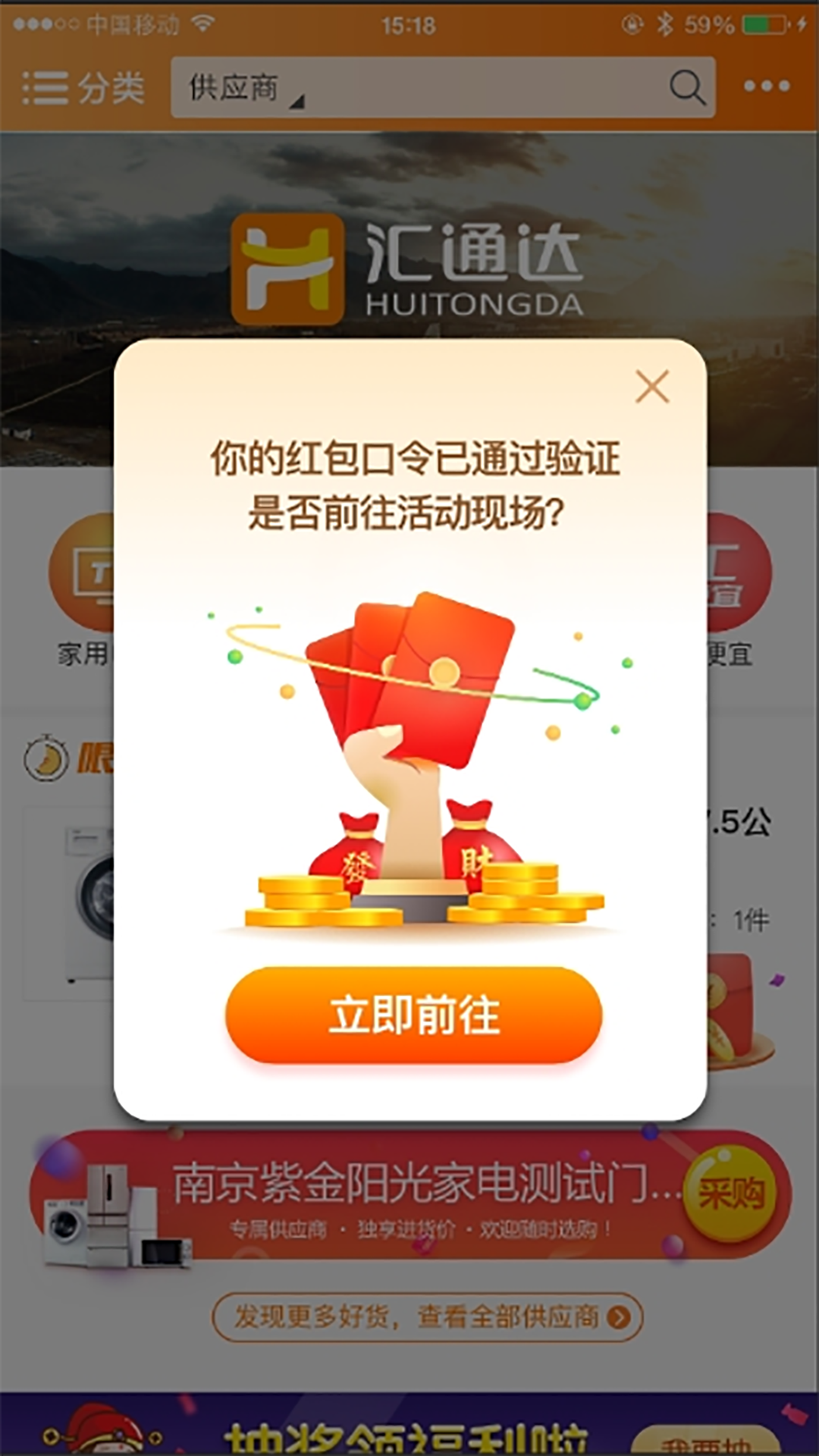Dismiss the red envelope verification dialog
Image resolution: width=819 pixels, height=1456 pixels.
click(x=654, y=387)
